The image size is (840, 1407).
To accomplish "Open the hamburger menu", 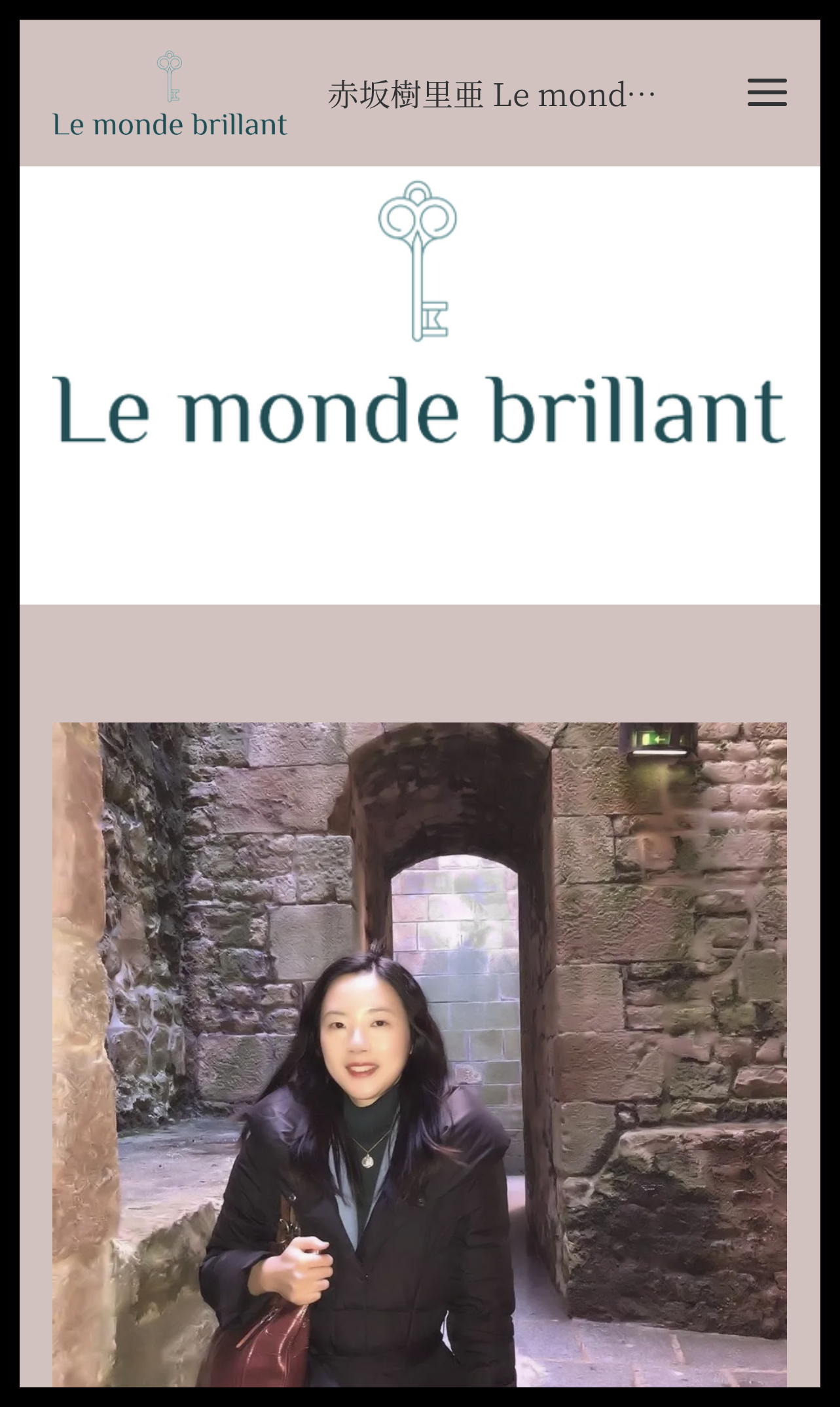I will (x=767, y=92).
